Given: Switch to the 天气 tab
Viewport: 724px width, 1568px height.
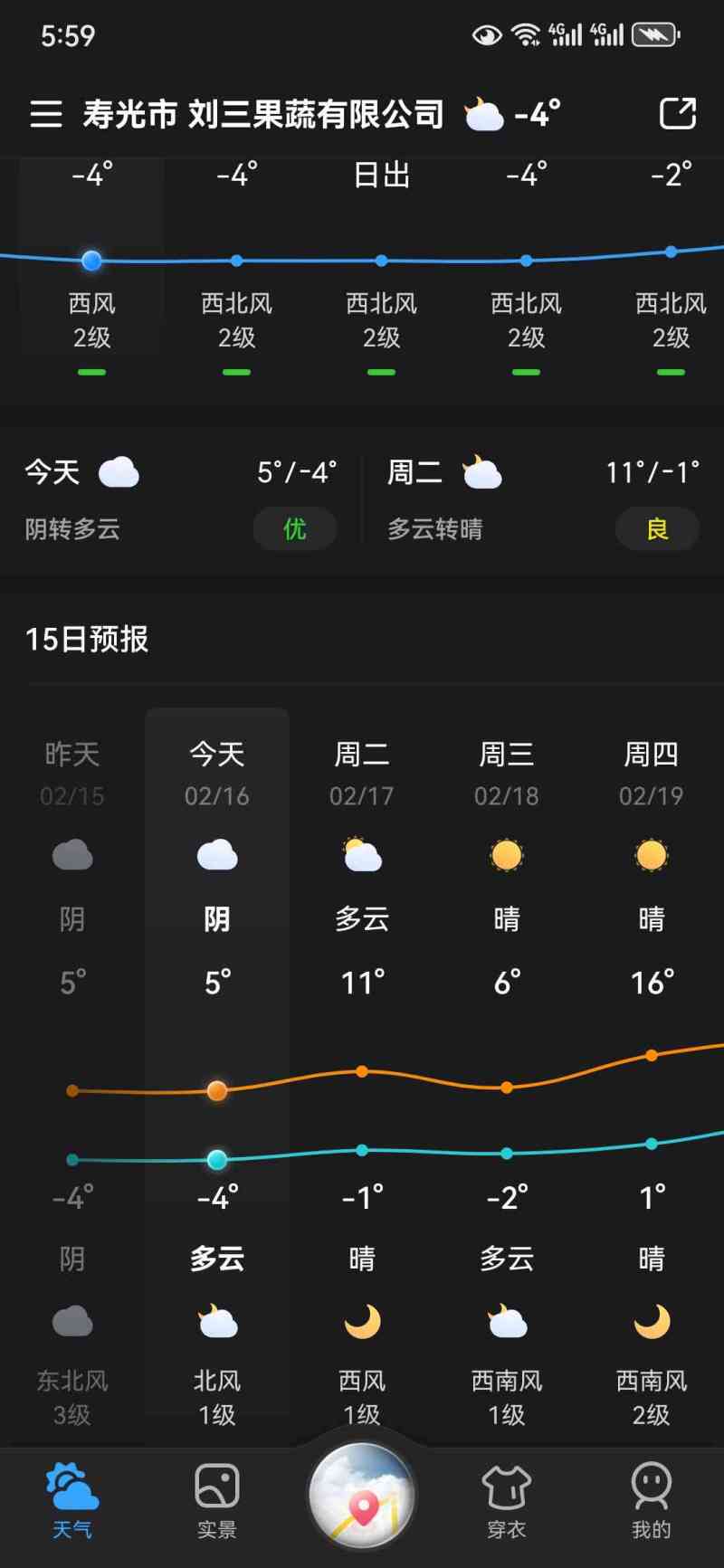Looking at the screenshot, I should 72,1501.
